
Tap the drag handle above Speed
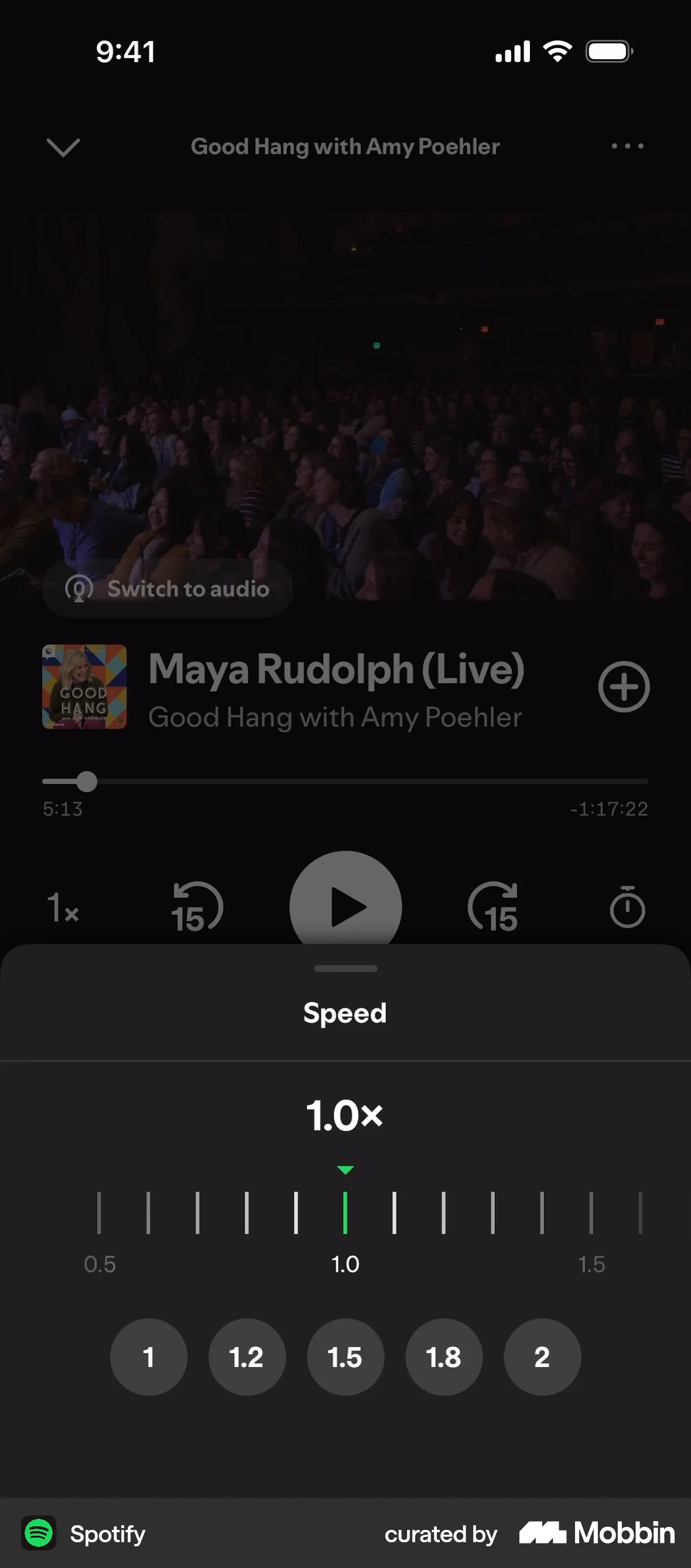(x=345, y=969)
